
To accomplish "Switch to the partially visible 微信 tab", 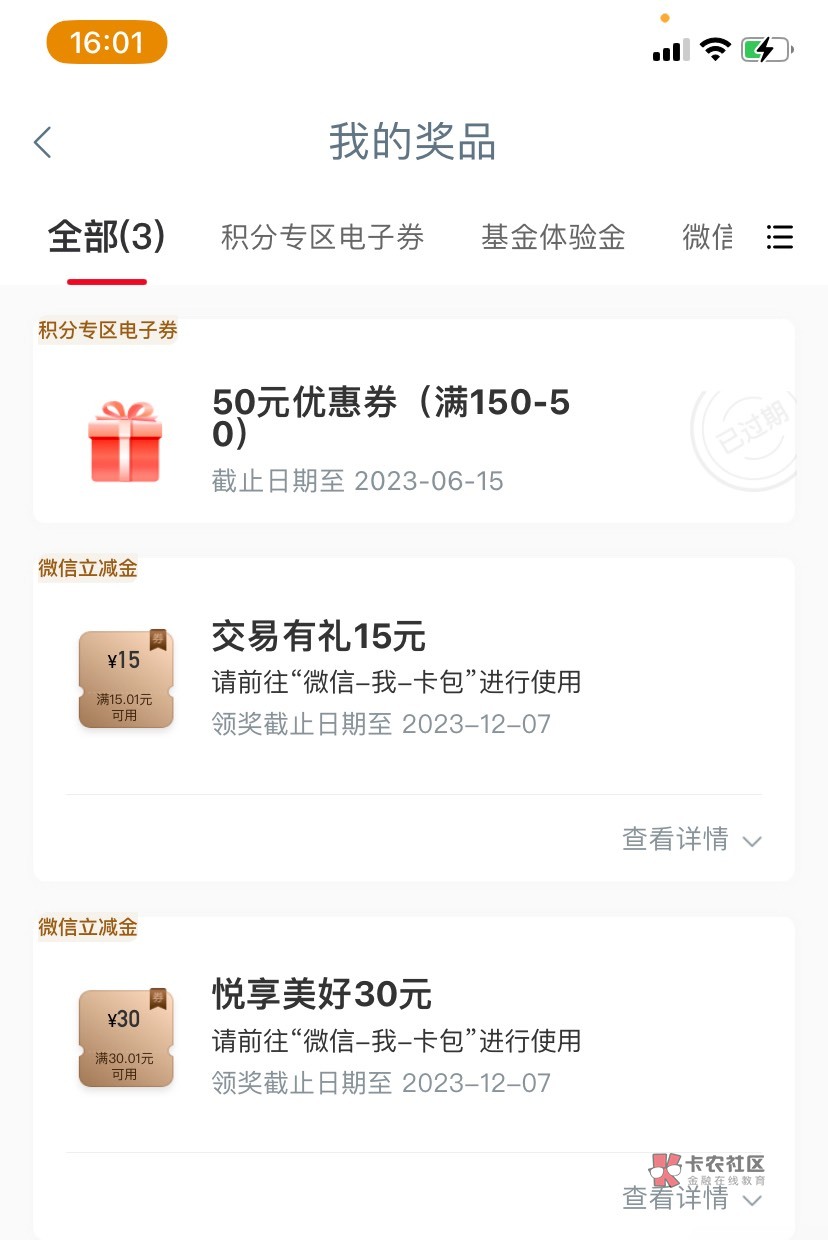I will point(707,238).
